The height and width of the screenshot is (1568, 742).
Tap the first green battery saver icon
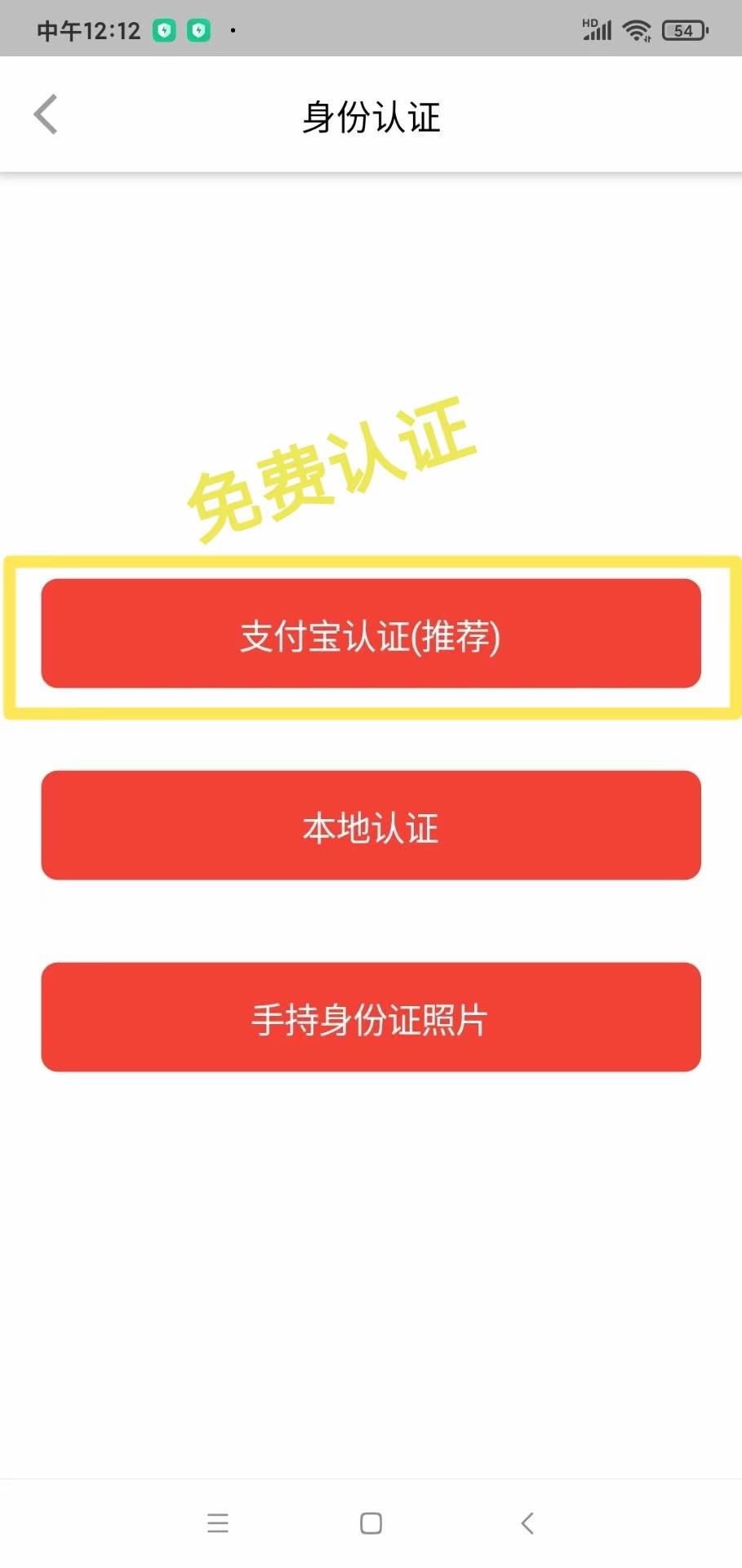point(166,29)
